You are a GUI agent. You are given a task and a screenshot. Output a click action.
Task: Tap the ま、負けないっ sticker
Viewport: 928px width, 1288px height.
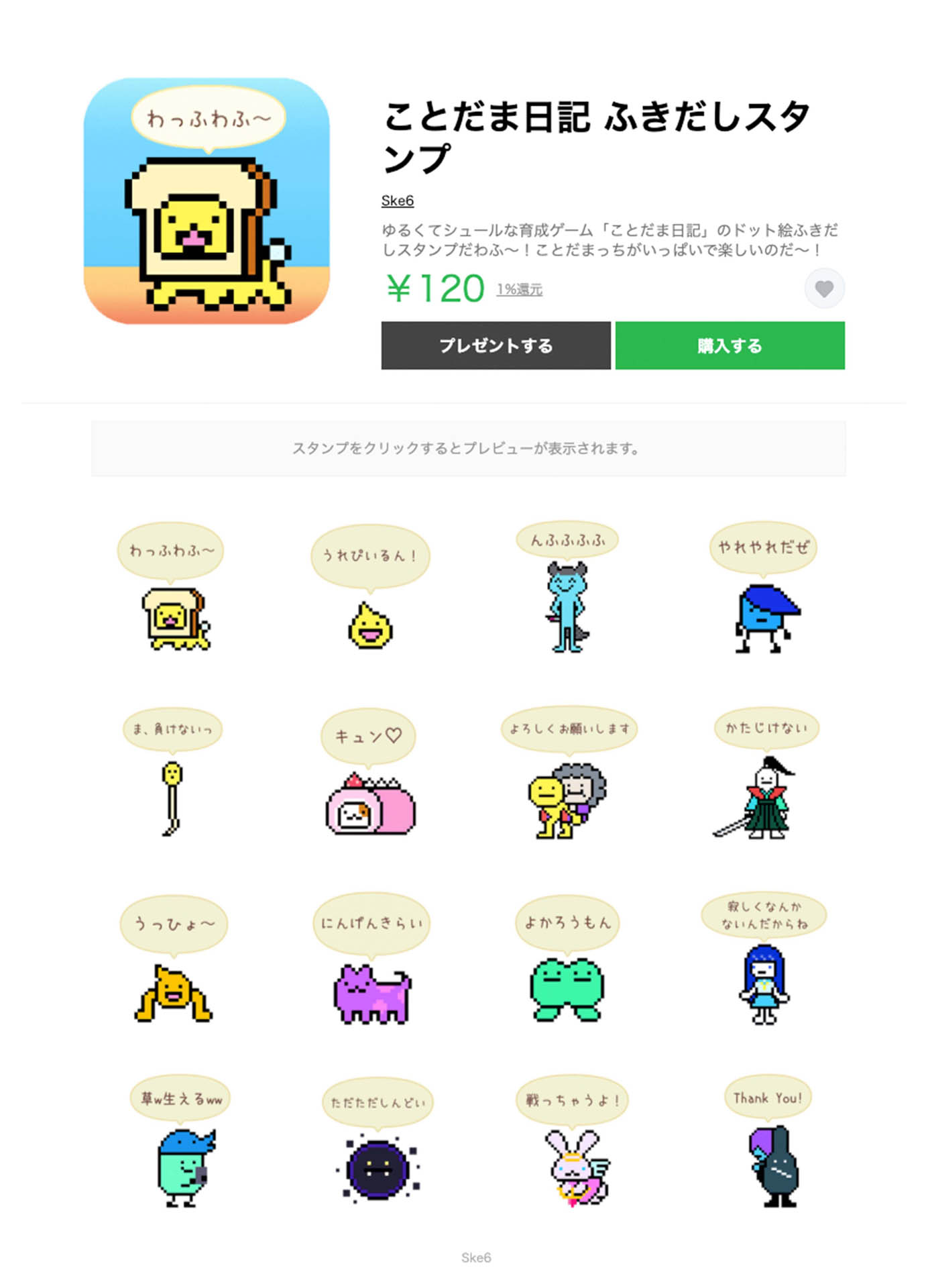point(173,775)
